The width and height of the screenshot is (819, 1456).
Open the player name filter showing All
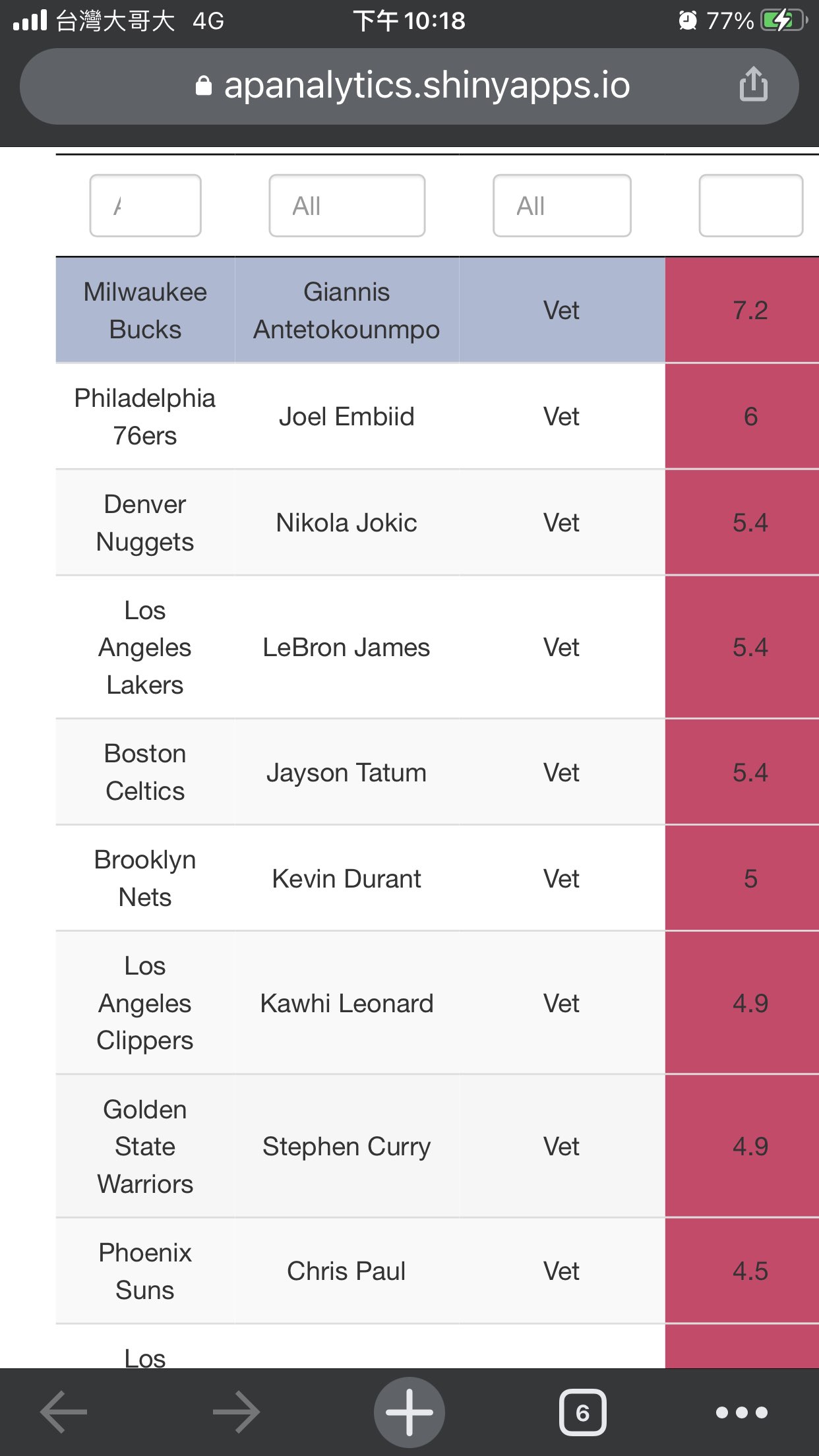[347, 206]
